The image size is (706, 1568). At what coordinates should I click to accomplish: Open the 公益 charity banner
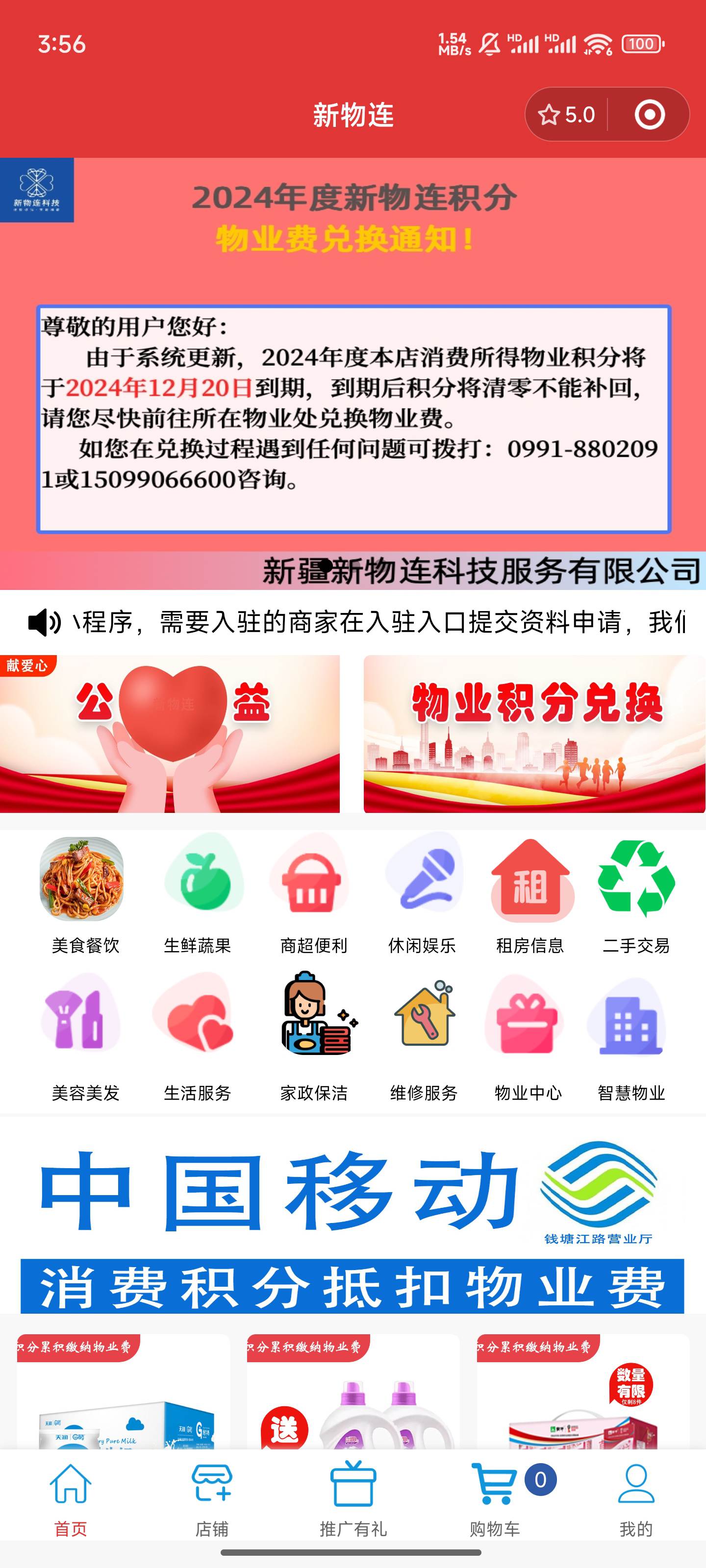pyautogui.click(x=169, y=734)
